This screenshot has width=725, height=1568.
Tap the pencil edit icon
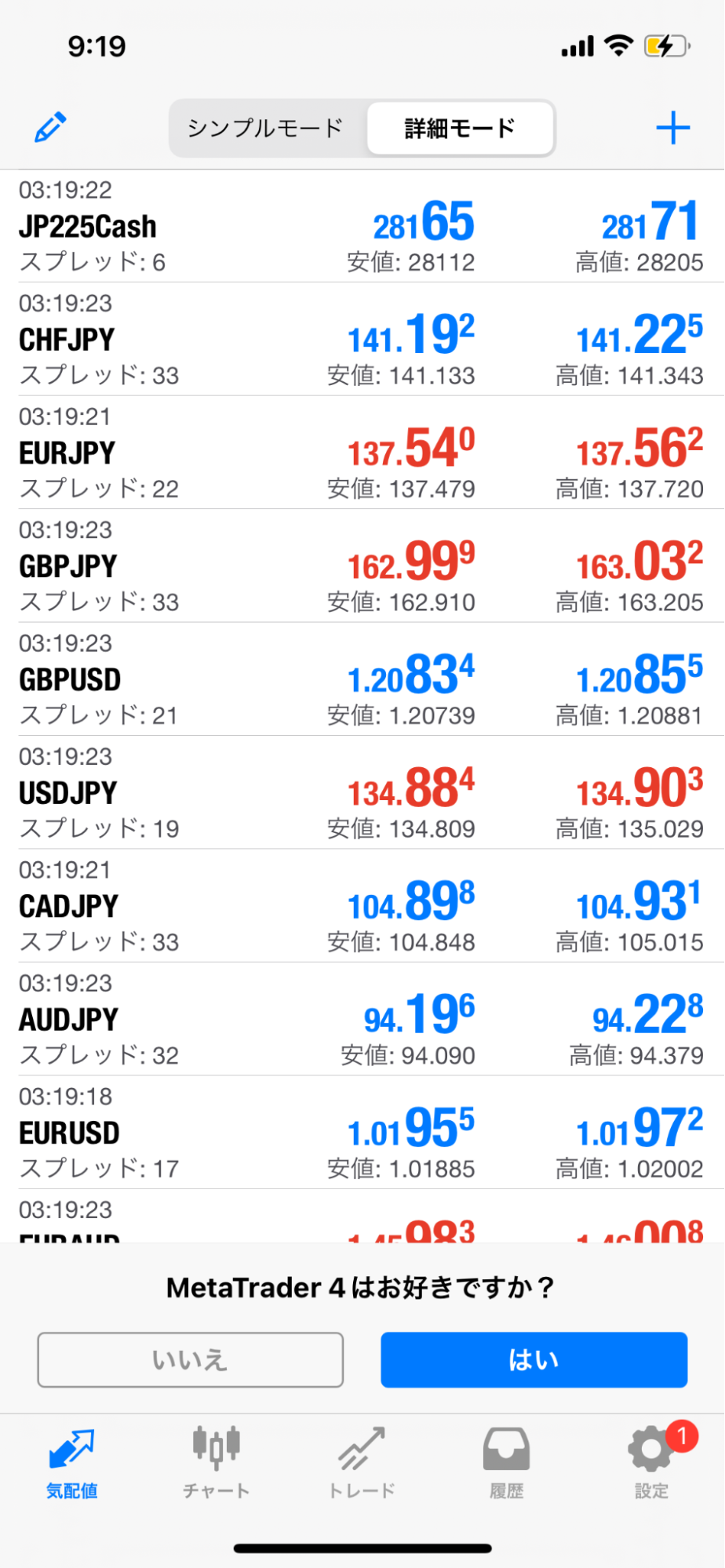pyautogui.click(x=51, y=127)
